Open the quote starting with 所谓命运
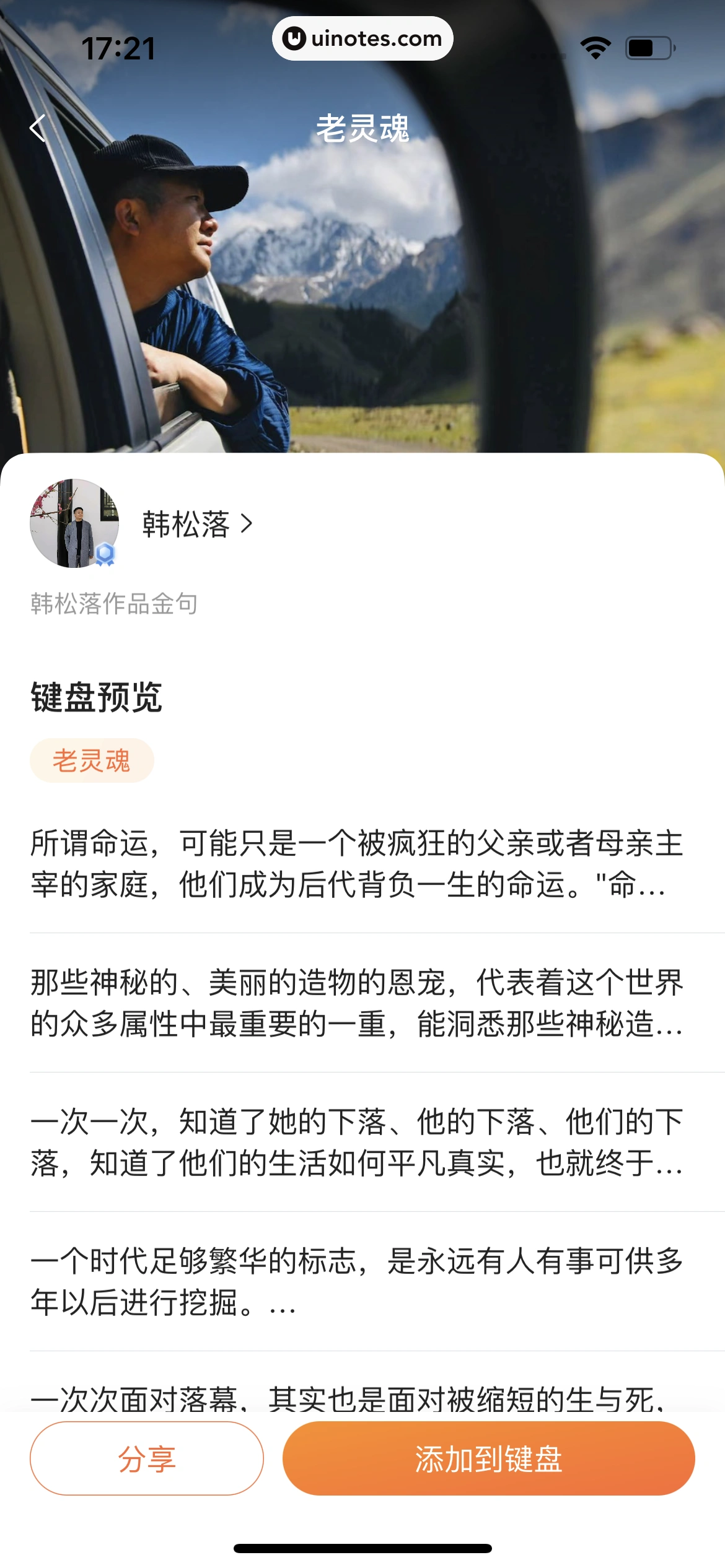 tap(357, 863)
